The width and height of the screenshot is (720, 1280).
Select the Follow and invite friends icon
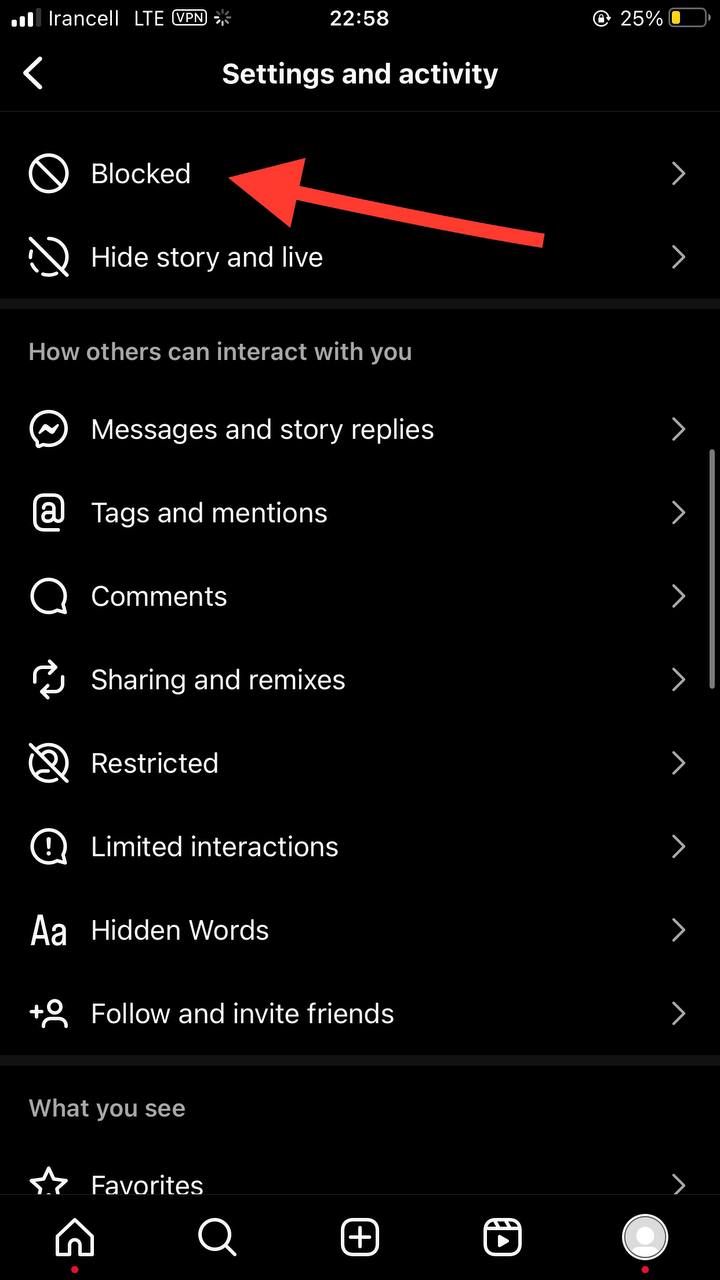[47, 1013]
